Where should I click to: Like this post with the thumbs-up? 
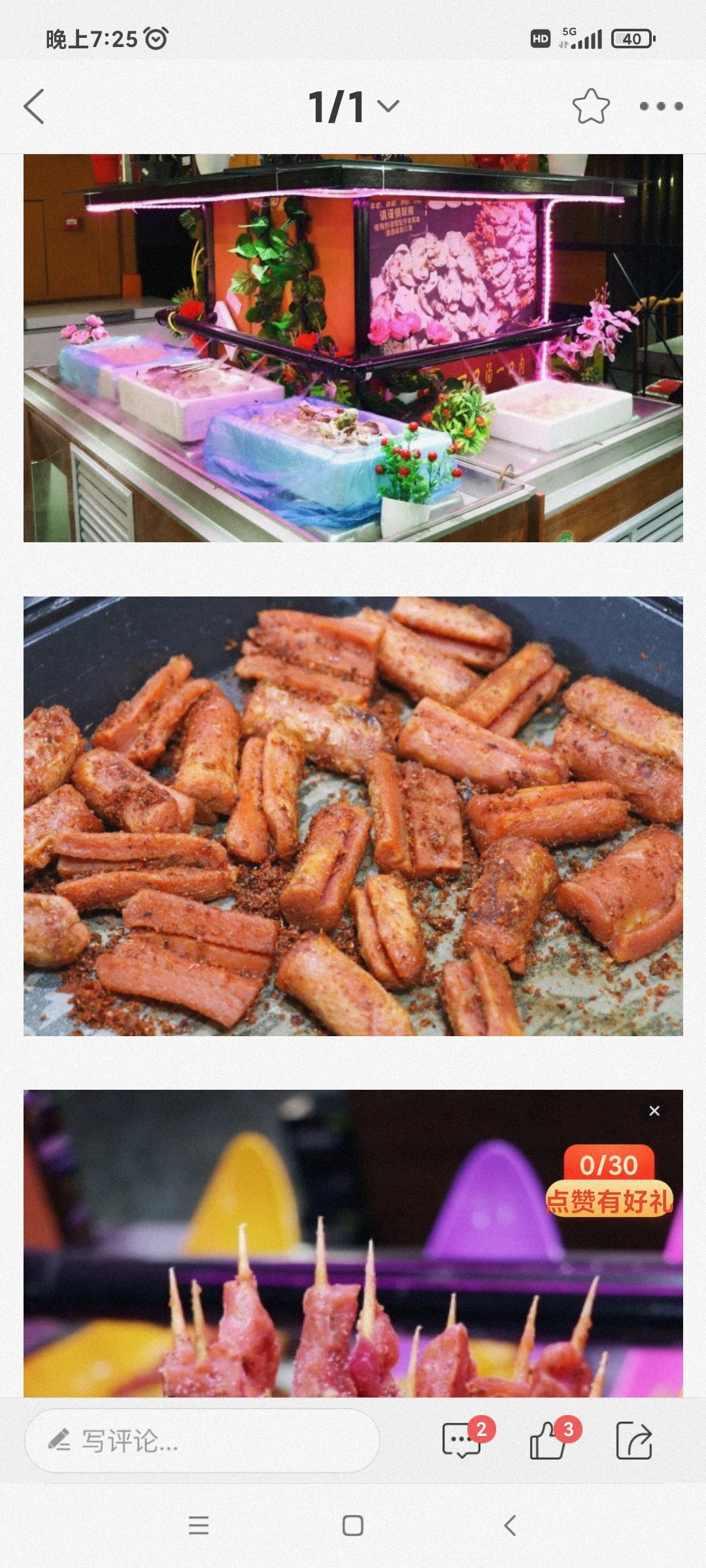tap(548, 1441)
